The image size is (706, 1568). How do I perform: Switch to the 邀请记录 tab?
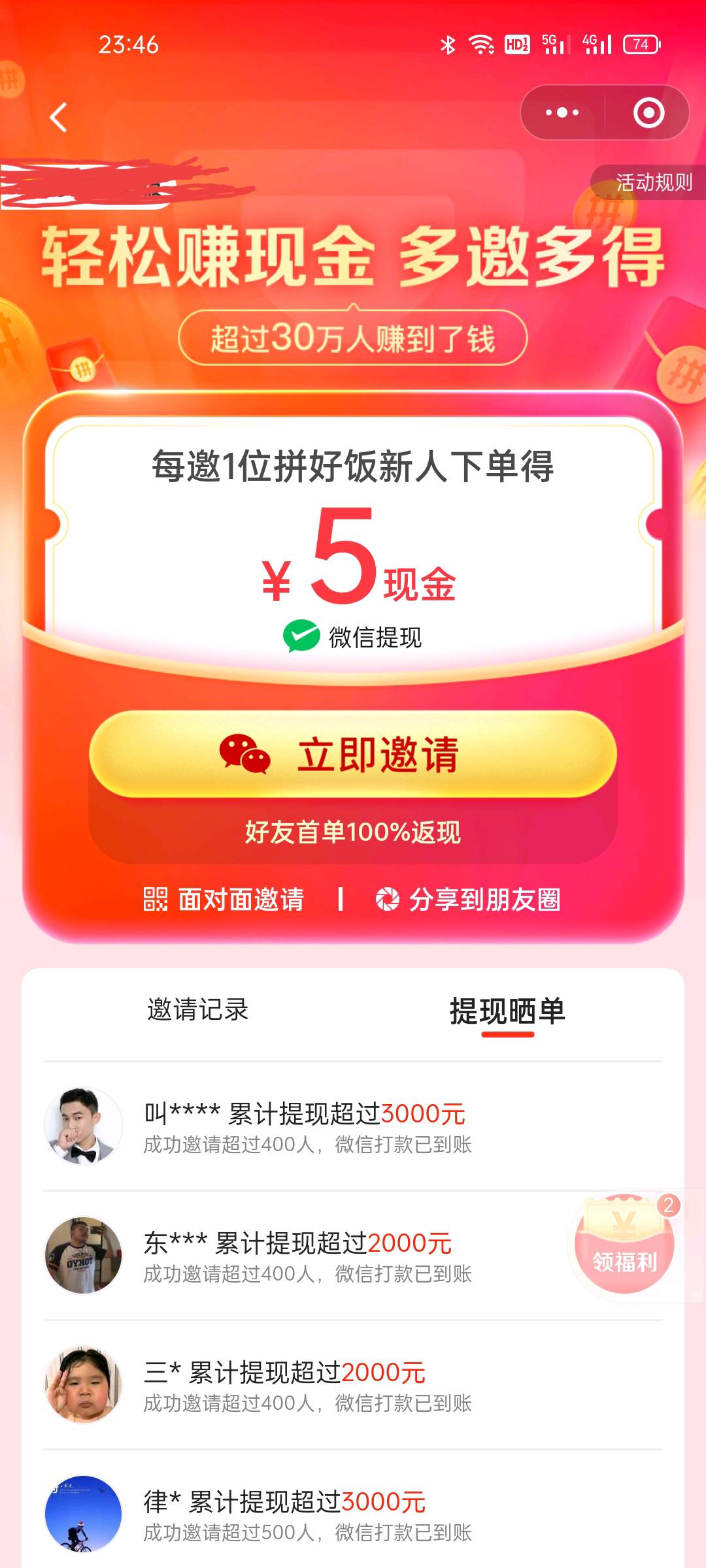point(197,1010)
